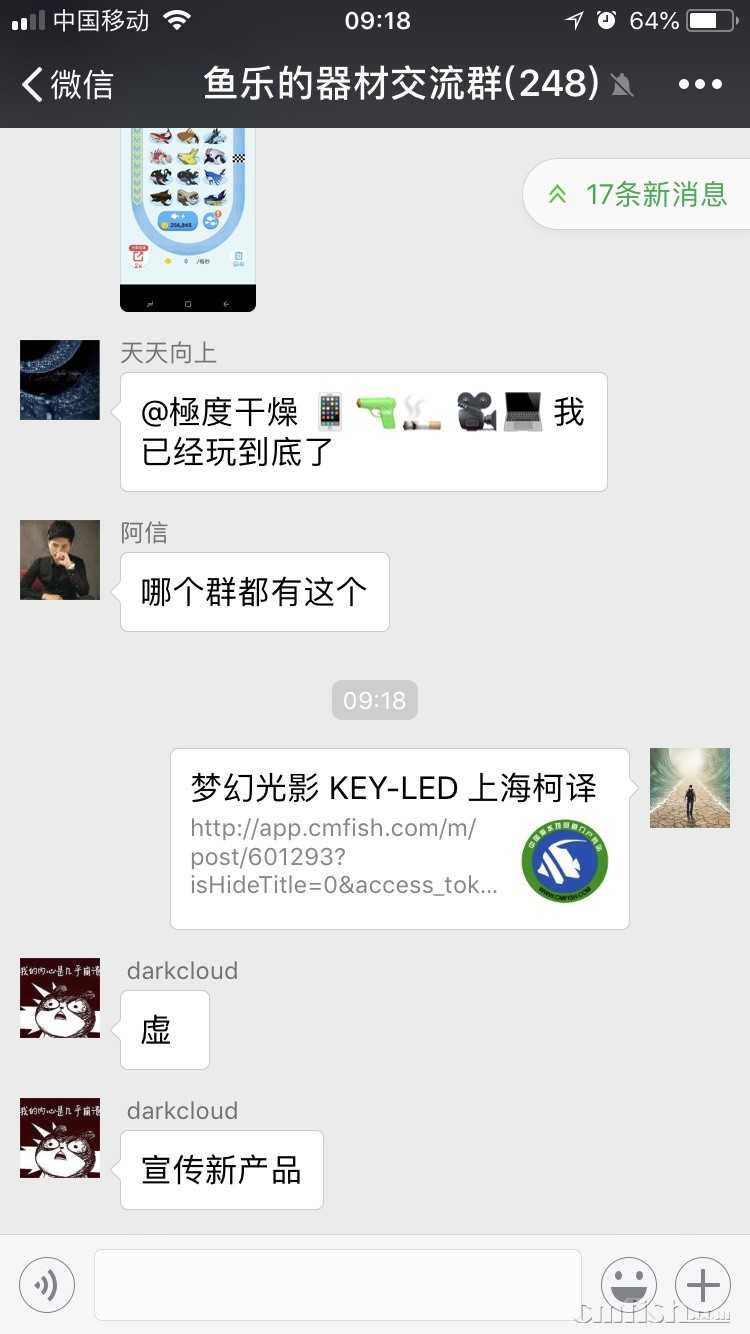Image resolution: width=750 pixels, height=1334 pixels.
Task: Focus the message text field
Action: click(338, 1285)
